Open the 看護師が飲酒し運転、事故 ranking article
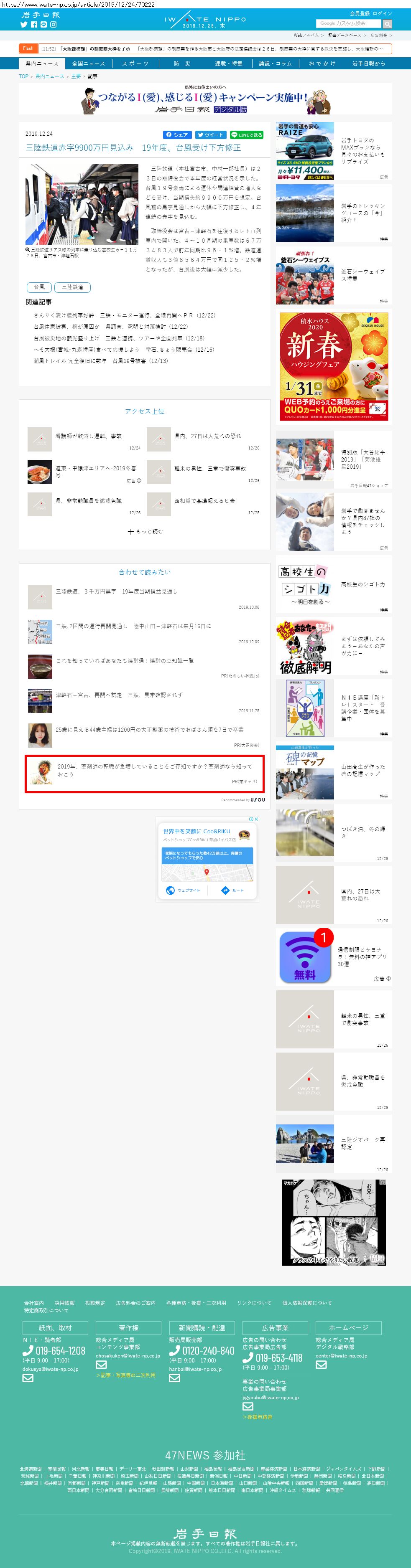 89,436
